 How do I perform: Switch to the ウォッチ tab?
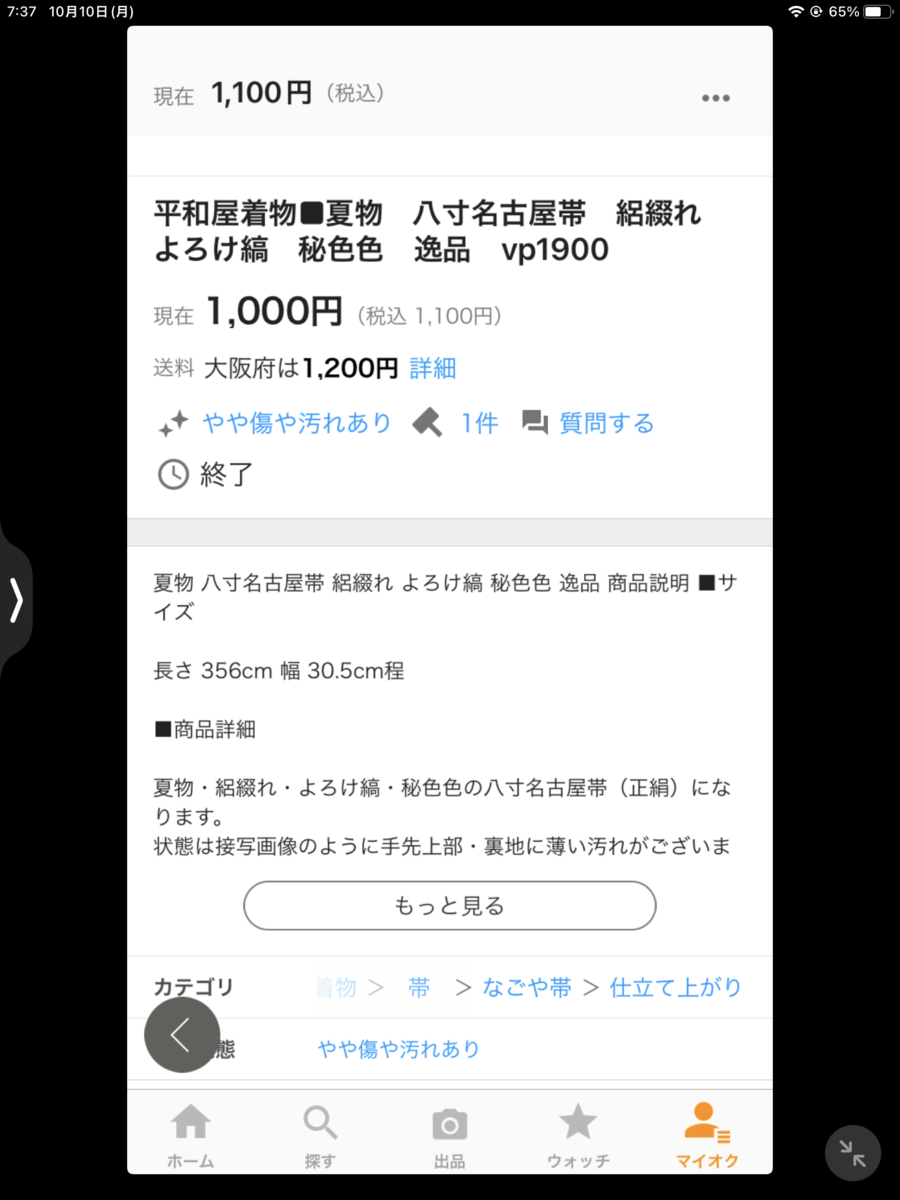tap(578, 1135)
